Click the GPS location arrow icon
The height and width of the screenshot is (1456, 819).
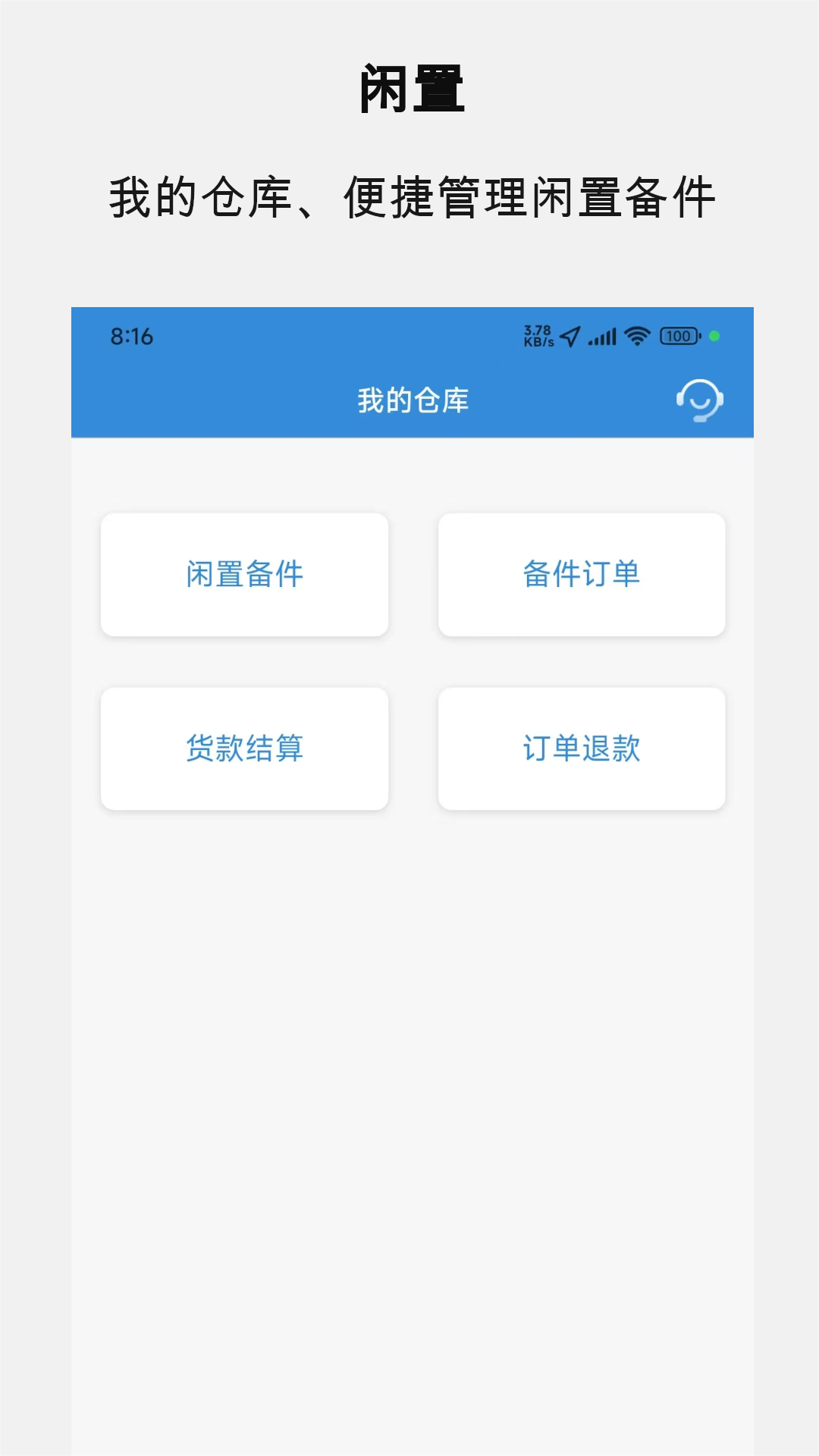pos(570,336)
